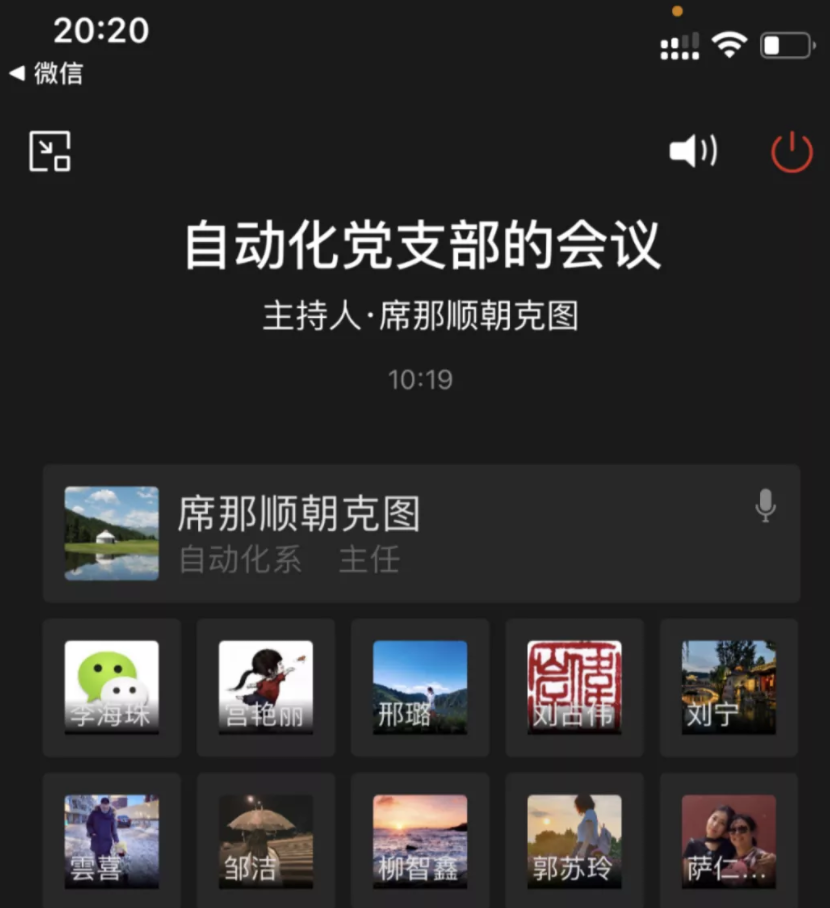View participant 邢璐's tile
This screenshot has width=830, height=908.
coord(420,687)
